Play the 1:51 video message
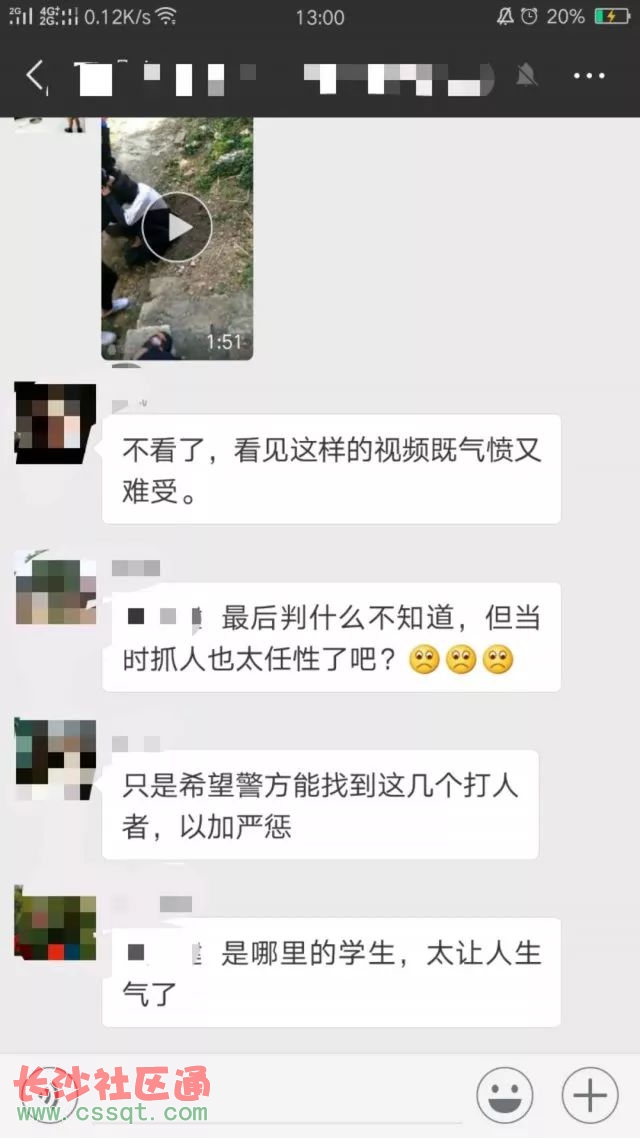Viewport: 640px width, 1138px height. [177, 227]
